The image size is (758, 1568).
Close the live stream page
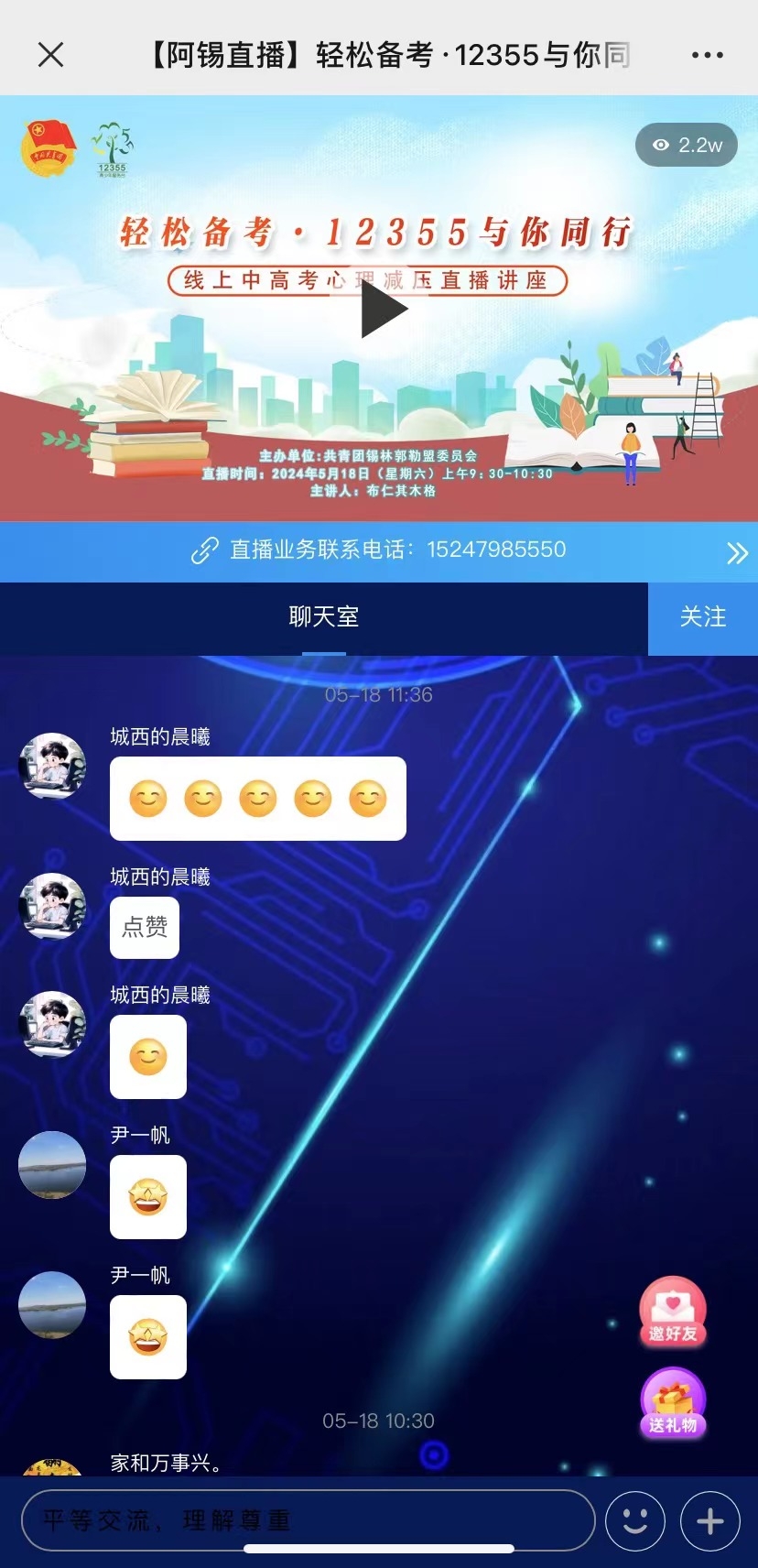pos(51,55)
